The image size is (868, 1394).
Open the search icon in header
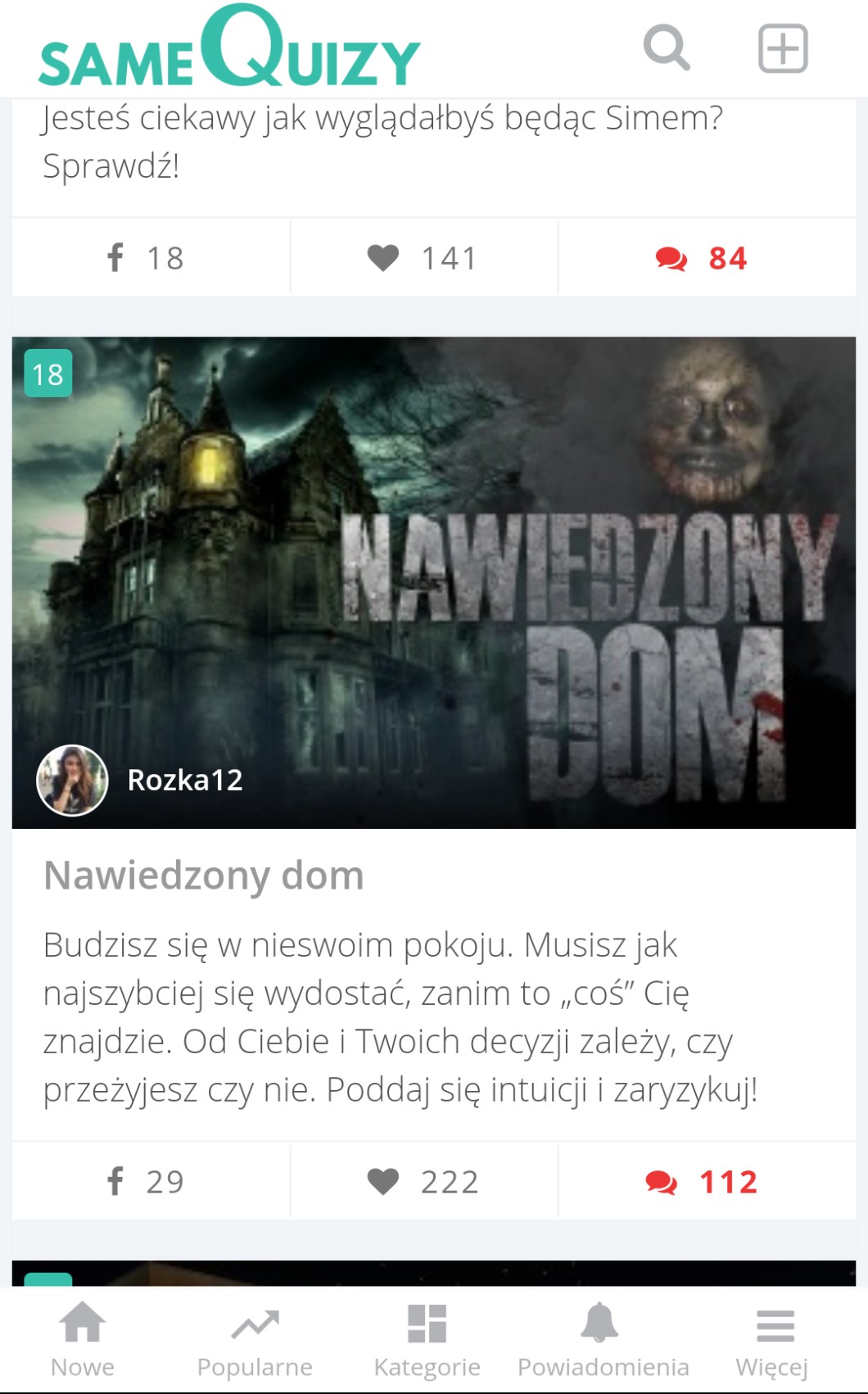pos(666,48)
